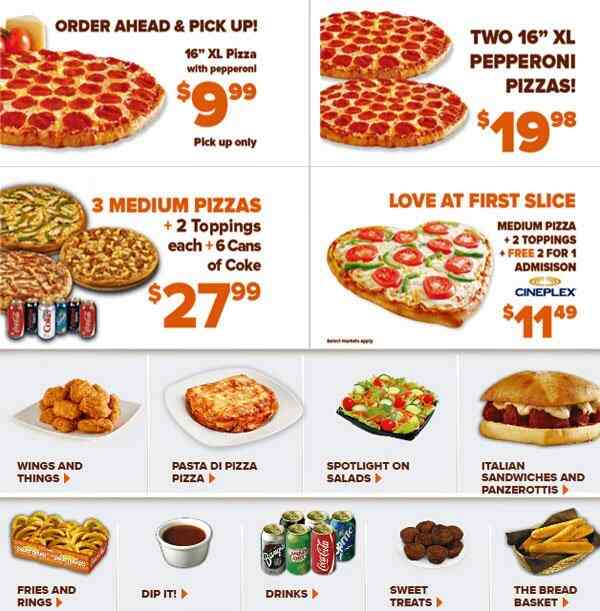Open the Sweet Treats category
Viewport: 600px width, 611px height.
tap(430, 560)
